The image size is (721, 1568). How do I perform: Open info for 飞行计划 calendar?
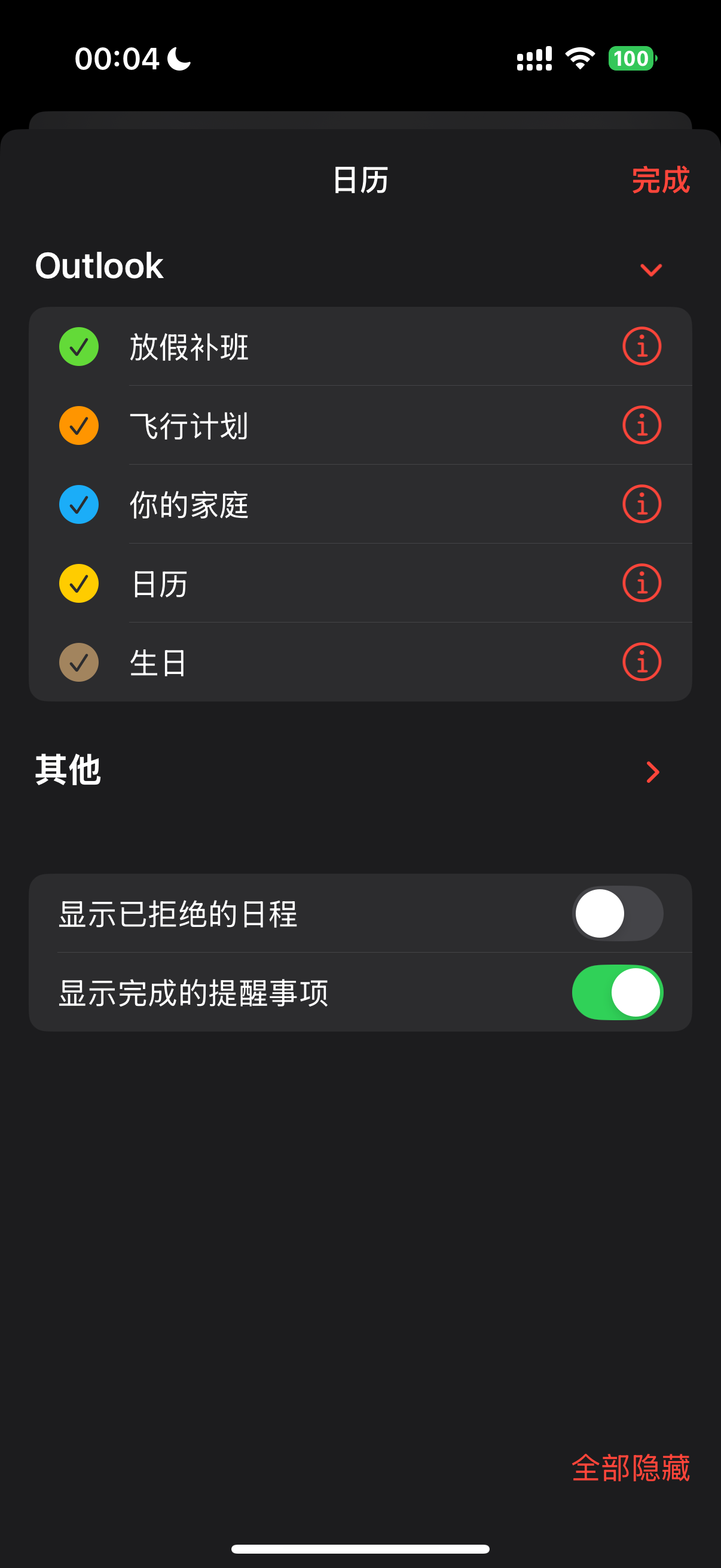tap(641, 425)
